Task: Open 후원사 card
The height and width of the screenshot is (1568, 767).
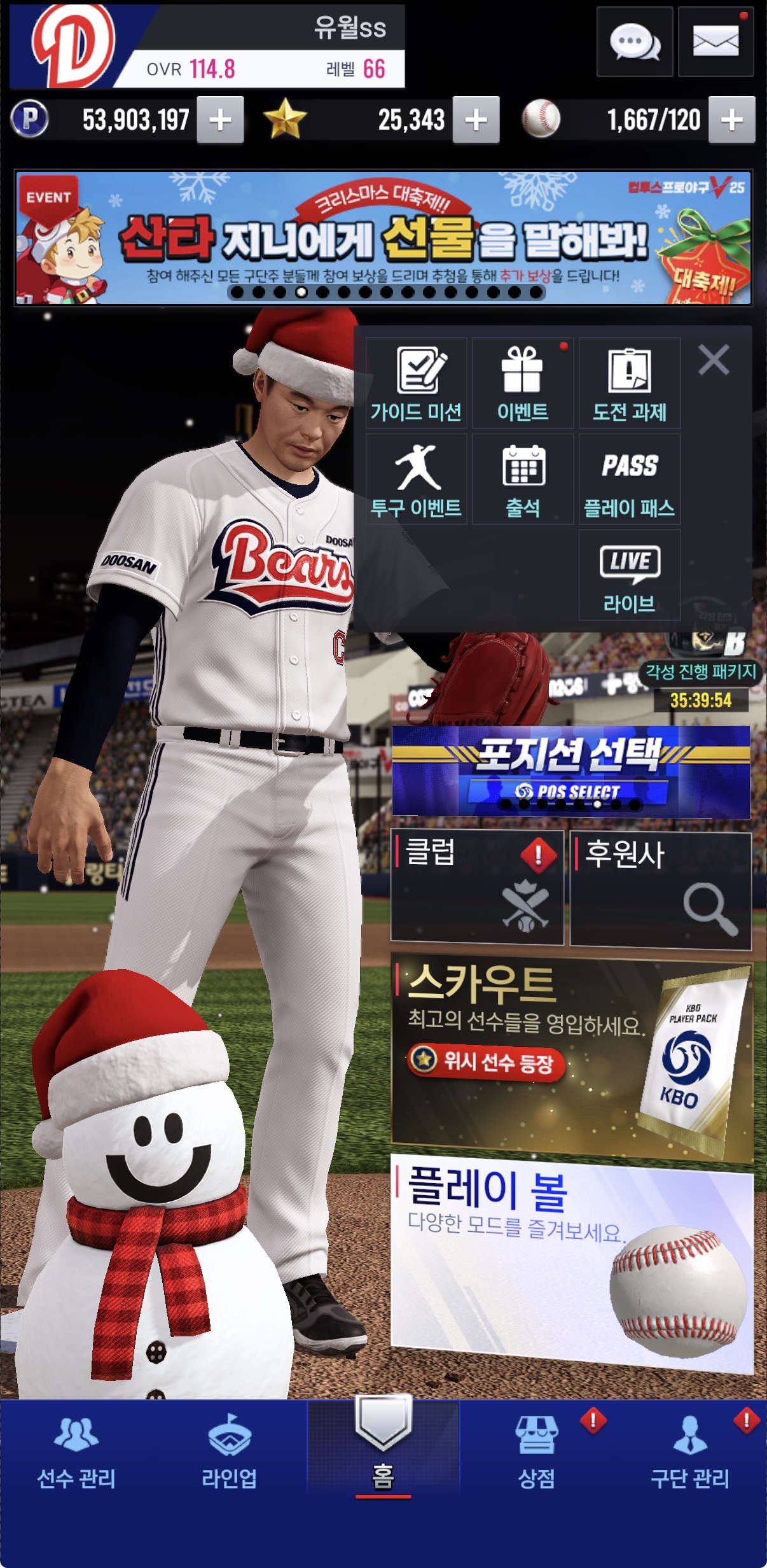Action: (x=660, y=890)
